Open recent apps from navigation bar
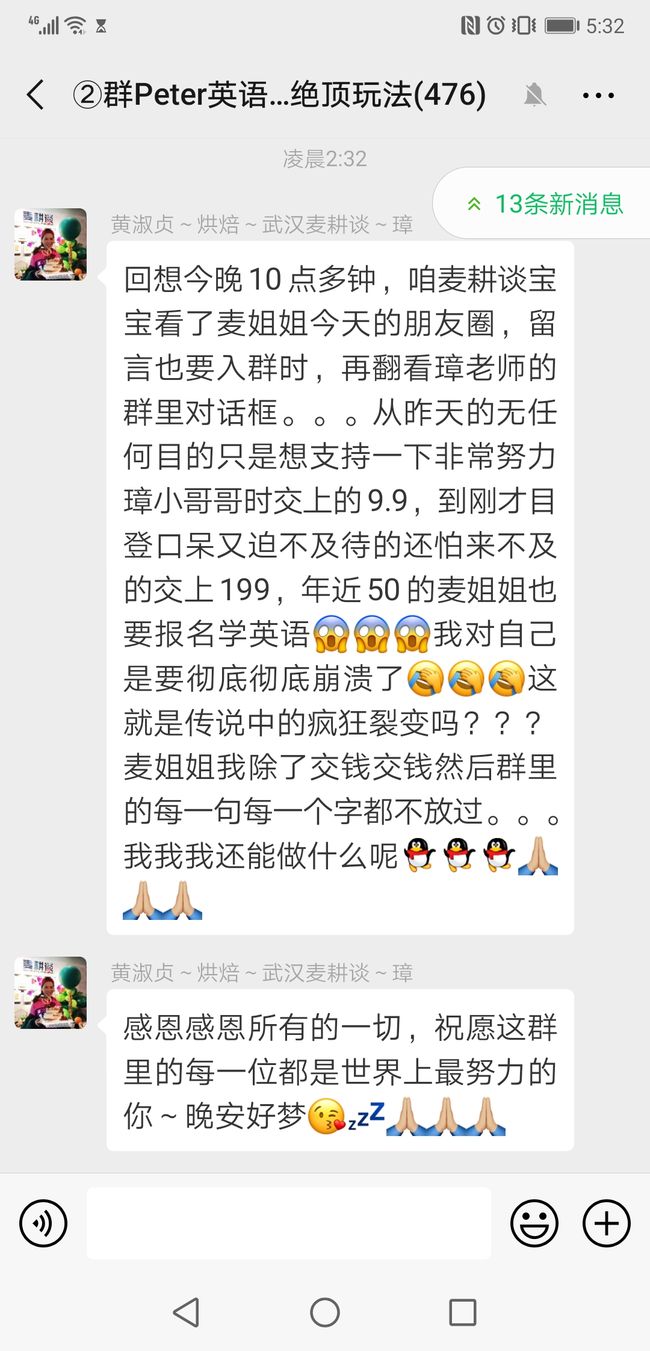Viewport: 650px width, 1351px height. pyautogui.click(x=462, y=1312)
